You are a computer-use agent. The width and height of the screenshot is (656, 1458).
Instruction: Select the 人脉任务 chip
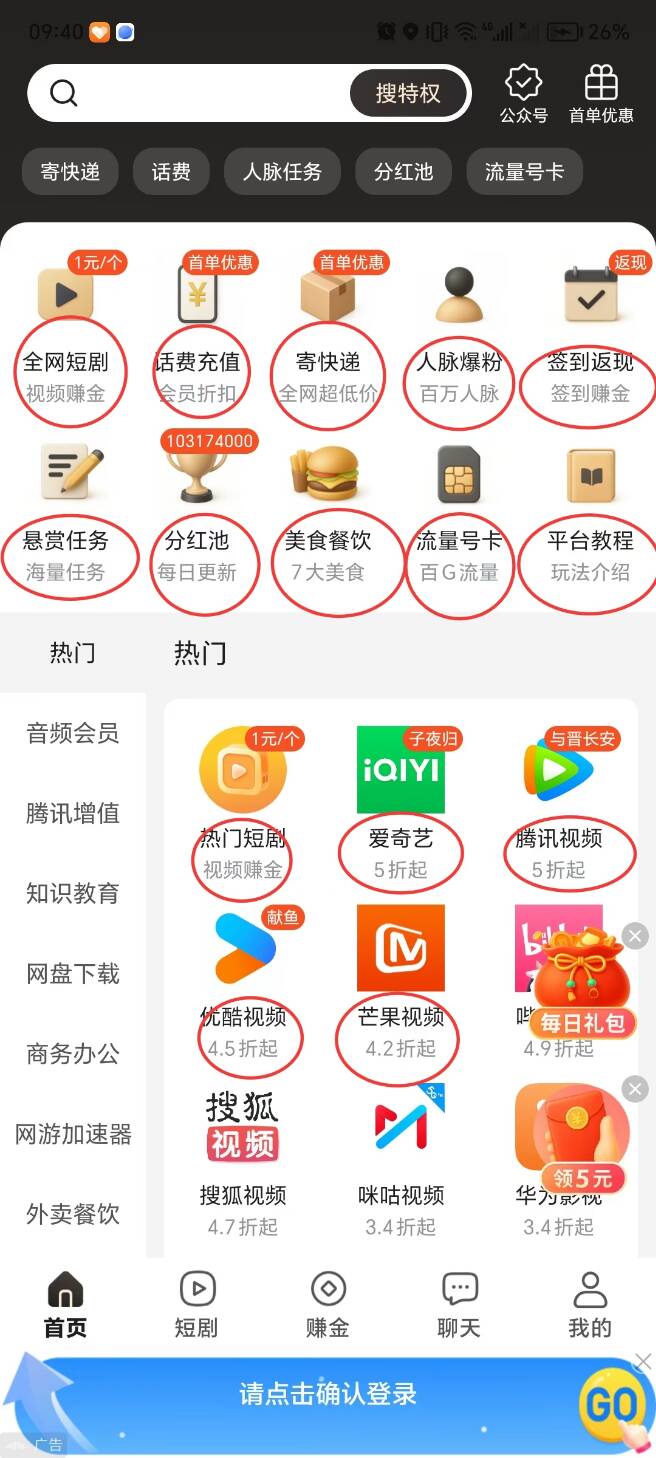tap(282, 172)
